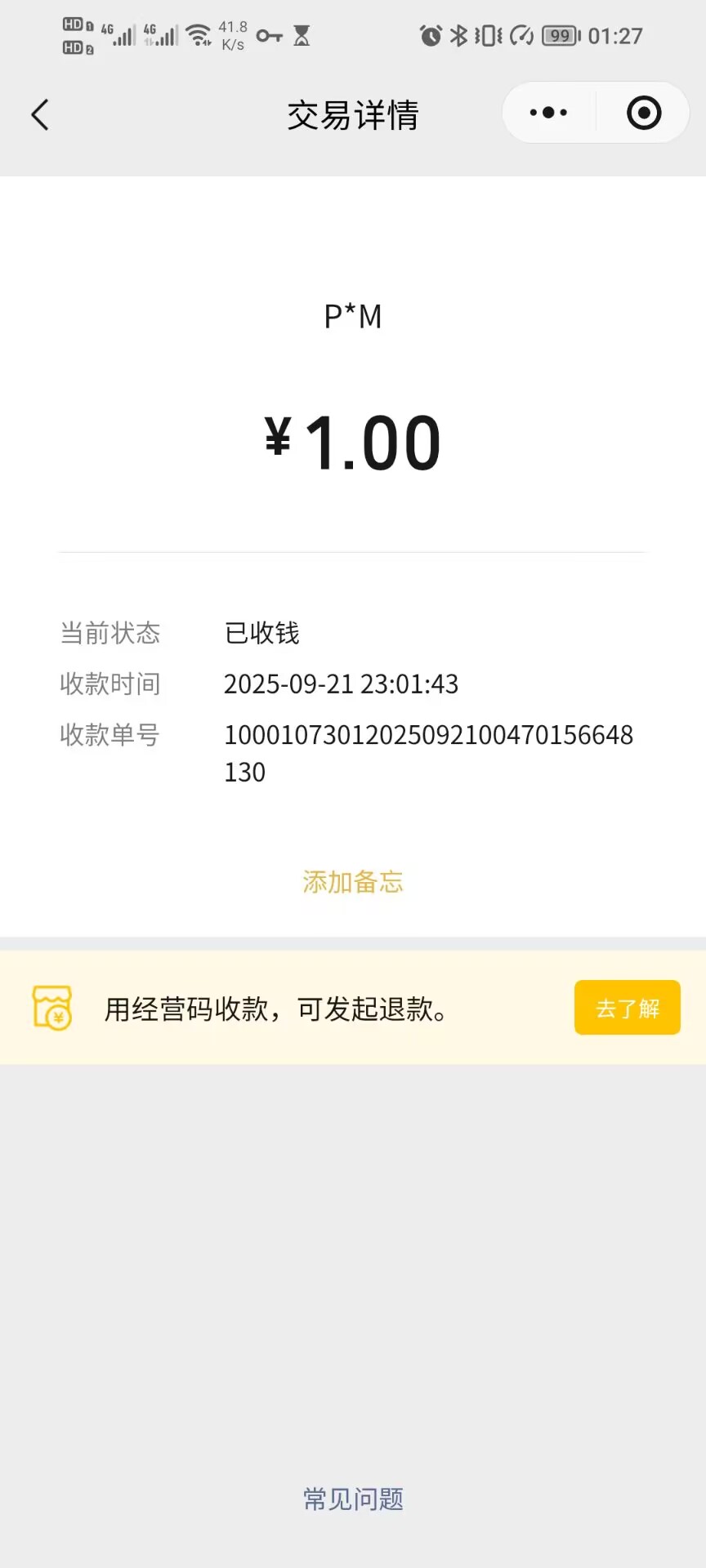Tap 添加备忘 to add a memo
This screenshot has height=1568, width=706.
(353, 882)
